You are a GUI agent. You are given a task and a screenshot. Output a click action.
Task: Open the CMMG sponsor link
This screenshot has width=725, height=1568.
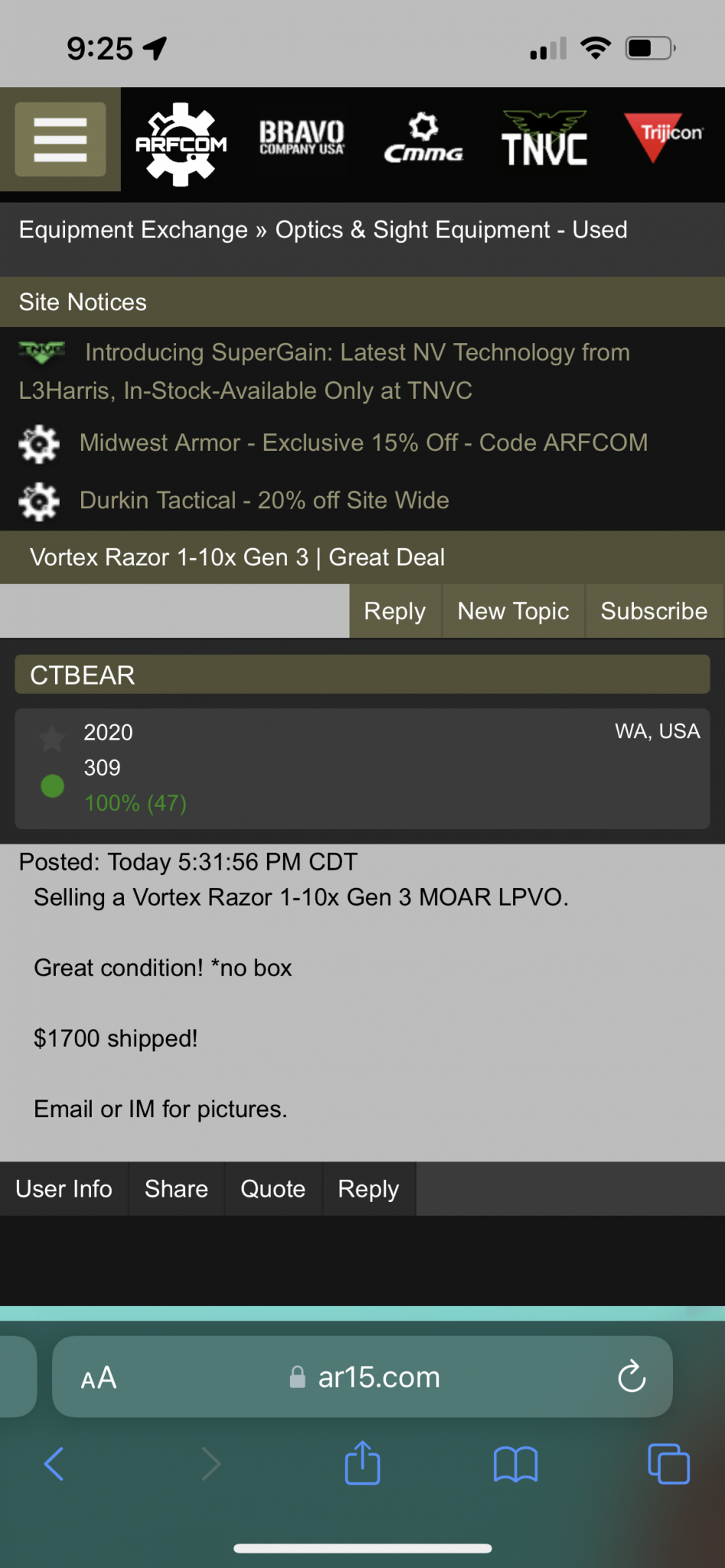pyautogui.click(x=423, y=139)
